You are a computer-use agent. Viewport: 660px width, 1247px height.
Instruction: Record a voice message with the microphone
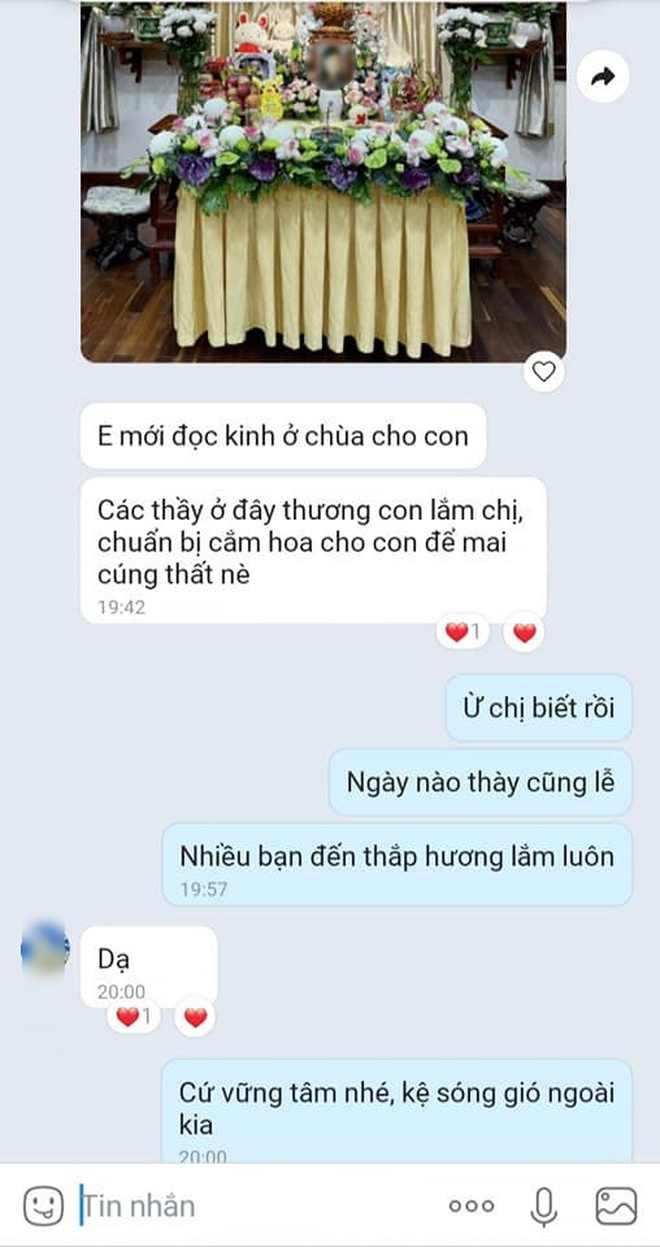point(543,1206)
